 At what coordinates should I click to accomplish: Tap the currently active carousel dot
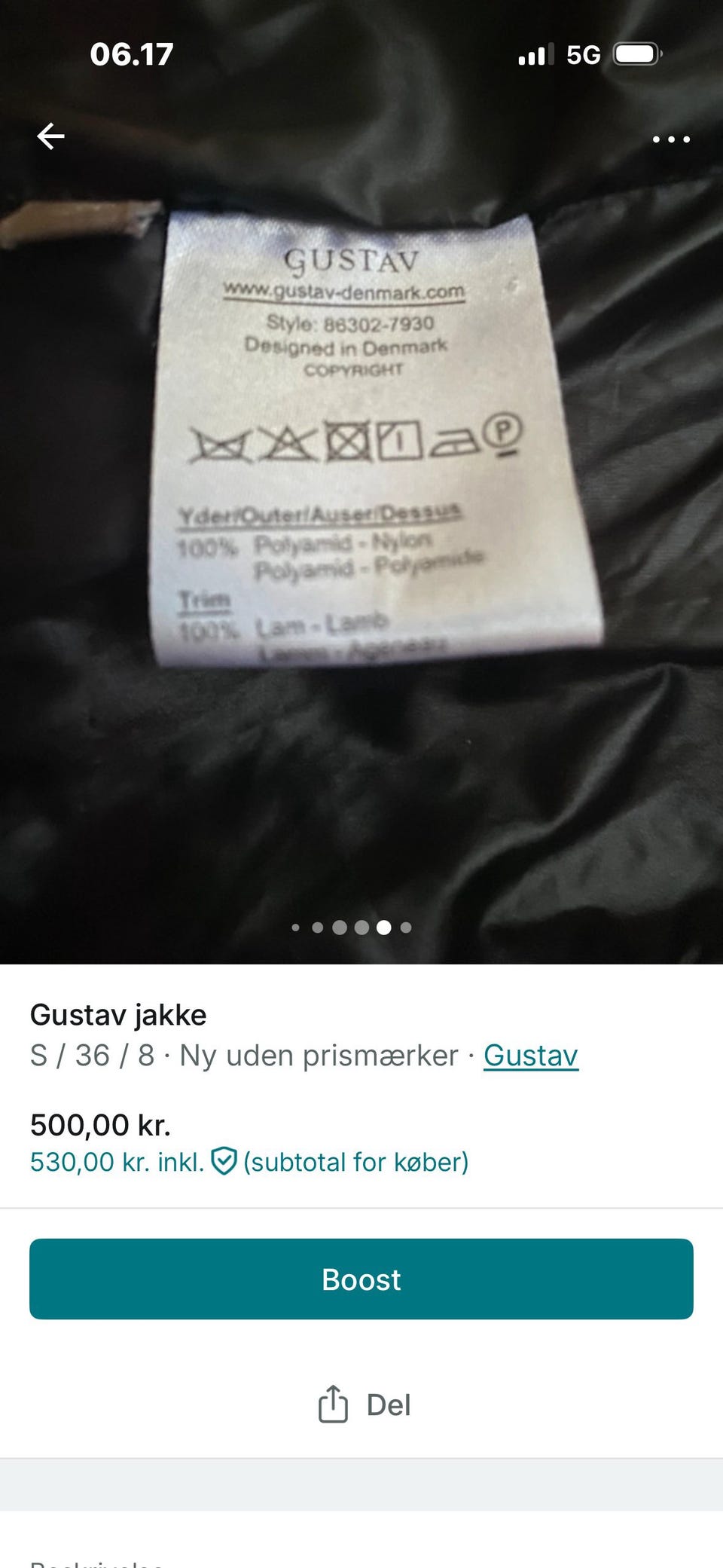coord(383,928)
